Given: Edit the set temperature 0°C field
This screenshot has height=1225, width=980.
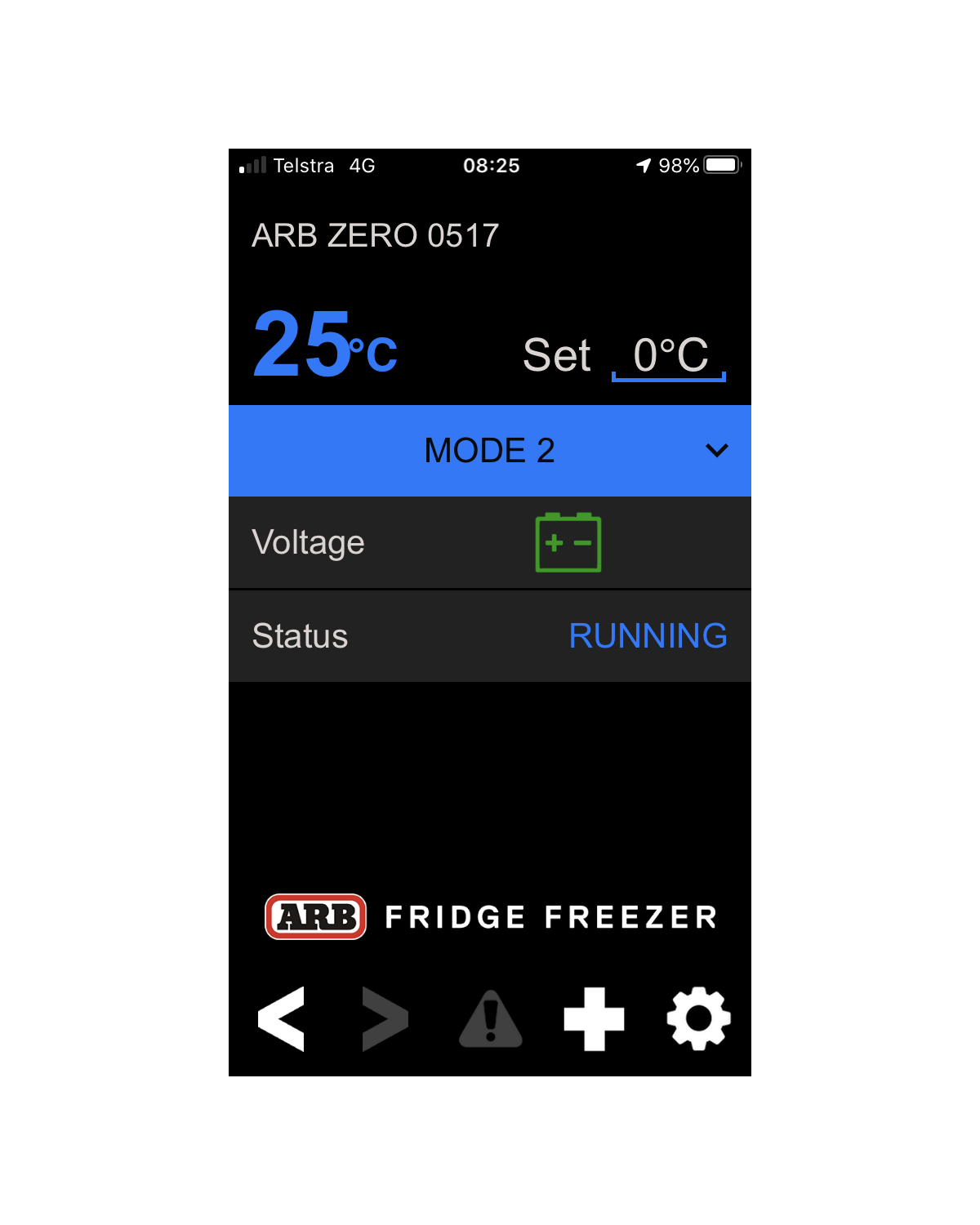Looking at the screenshot, I should [x=670, y=356].
